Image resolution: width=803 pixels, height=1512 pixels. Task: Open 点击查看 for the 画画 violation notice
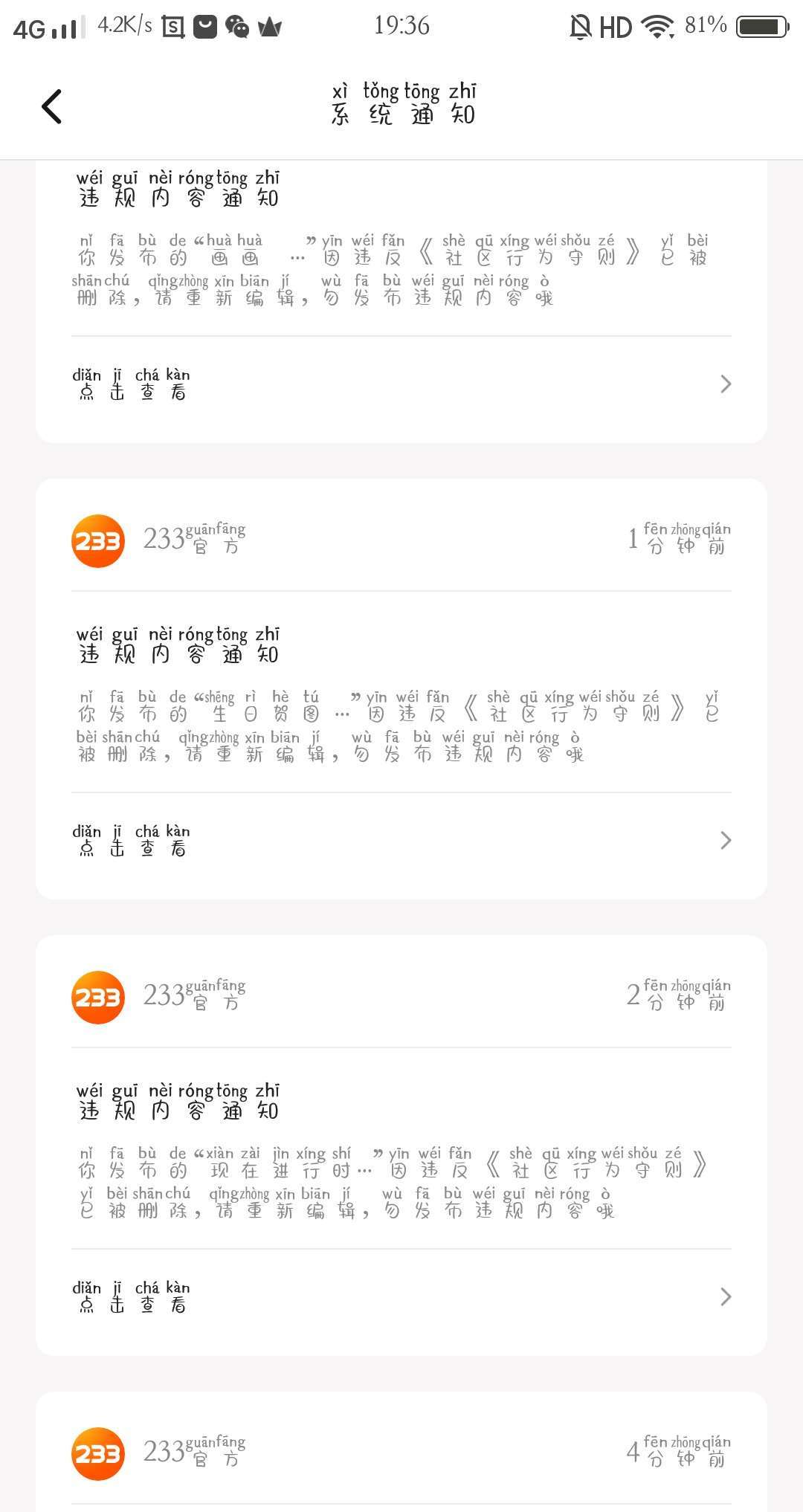pyautogui.click(x=401, y=384)
